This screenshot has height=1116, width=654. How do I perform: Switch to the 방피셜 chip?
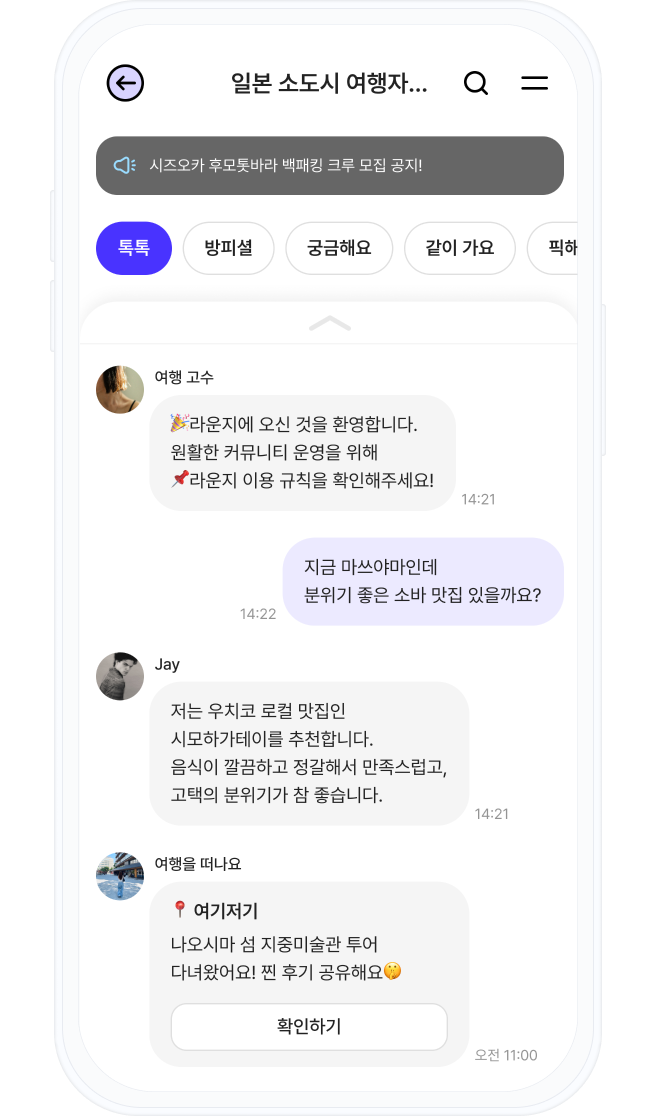pyautogui.click(x=228, y=248)
